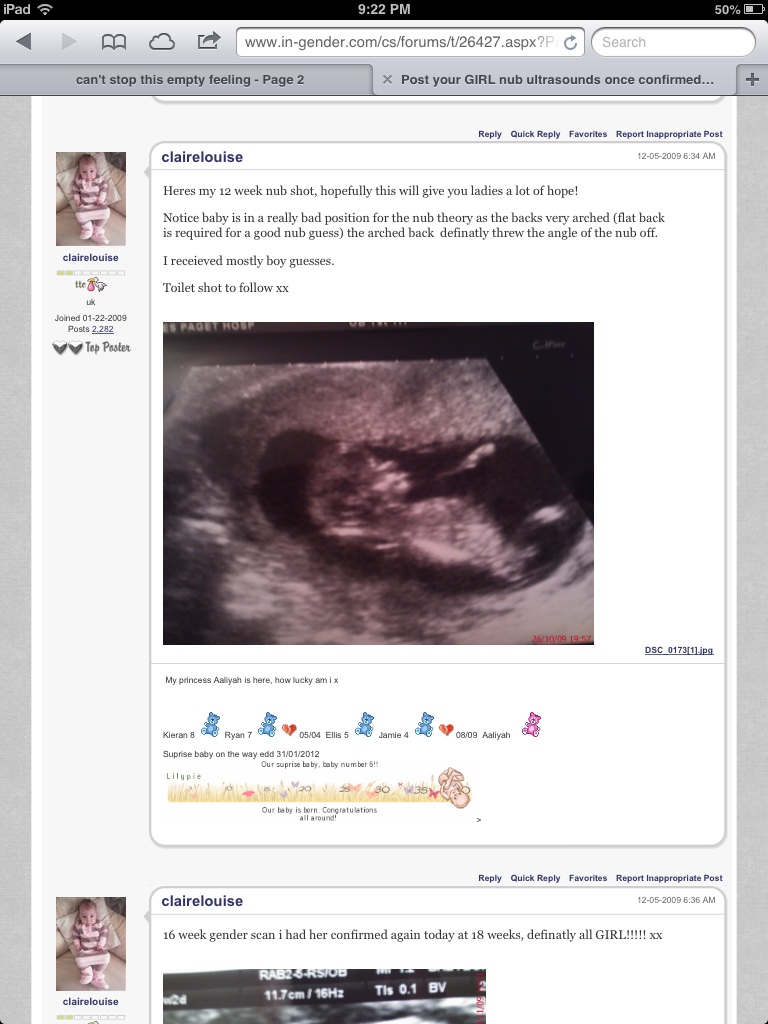This screenshot has height=1024, width=768.
Task: Switch to the 'can't stop this empty feeling' tab
Action: (190, 80)
